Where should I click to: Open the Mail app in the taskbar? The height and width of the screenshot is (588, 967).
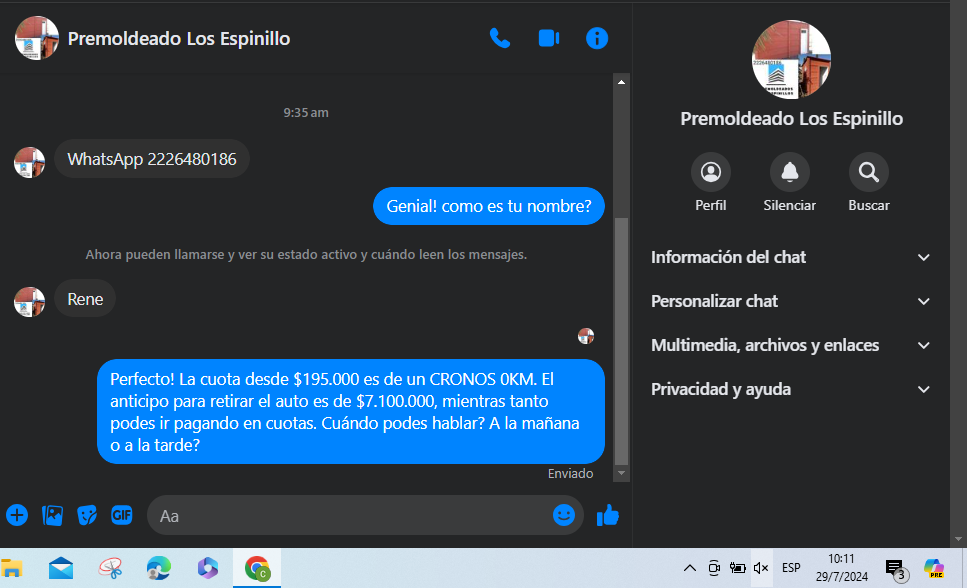pos(61,569)
